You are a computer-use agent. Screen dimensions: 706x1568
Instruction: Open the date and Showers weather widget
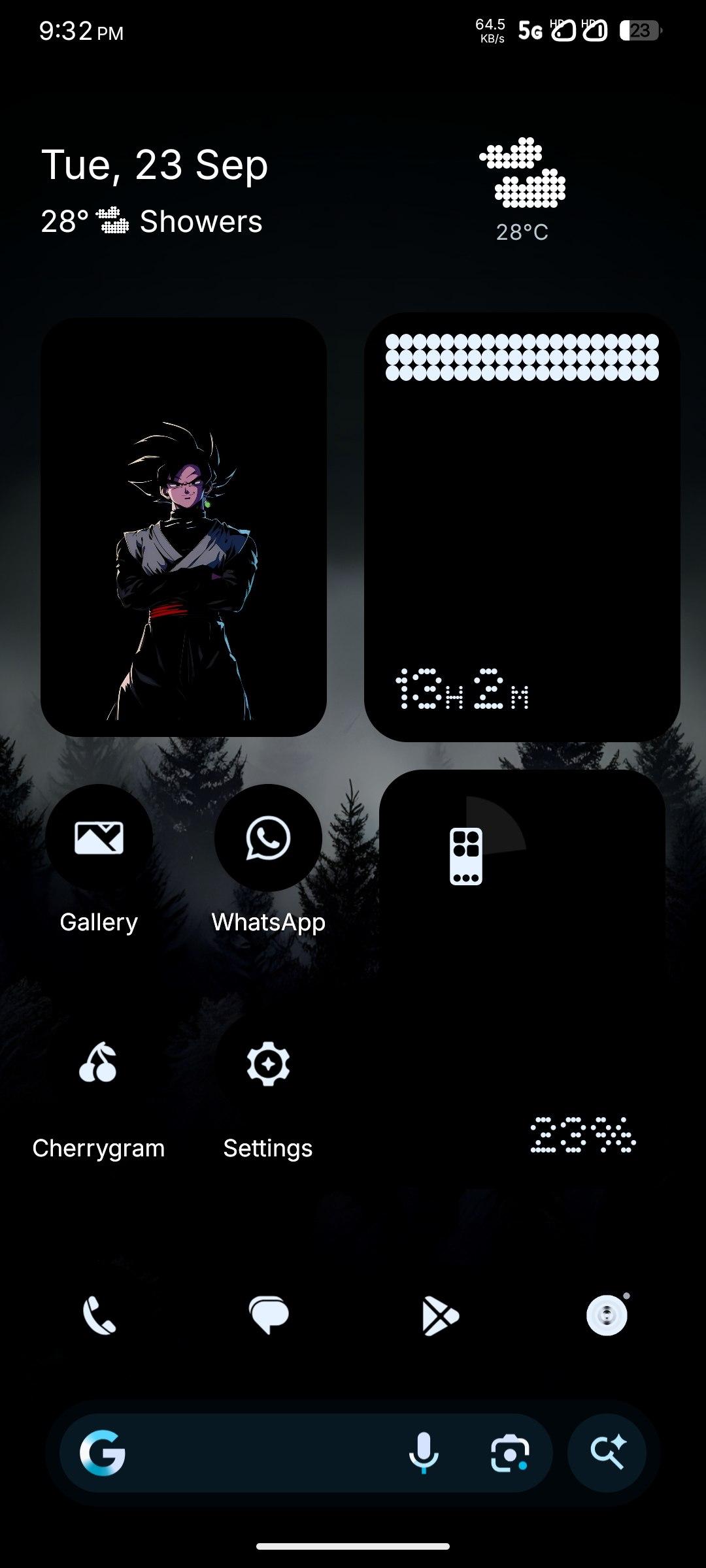click(x=155, y=191)
